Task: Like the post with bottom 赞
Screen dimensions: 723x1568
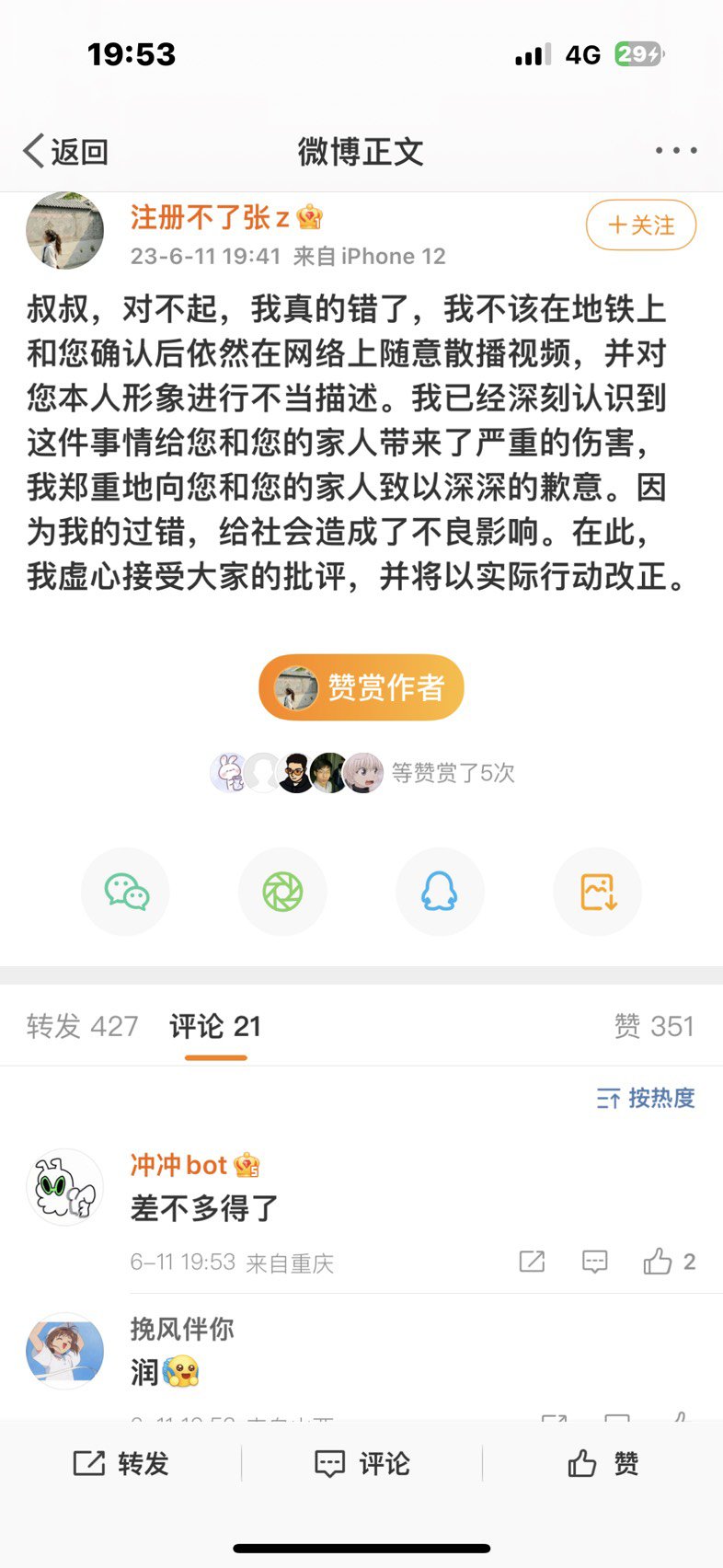Action: point(602,1463)
